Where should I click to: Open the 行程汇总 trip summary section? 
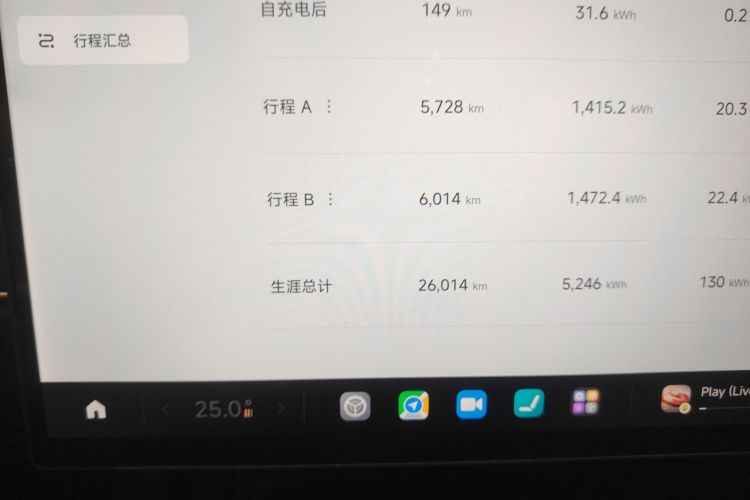102,41
